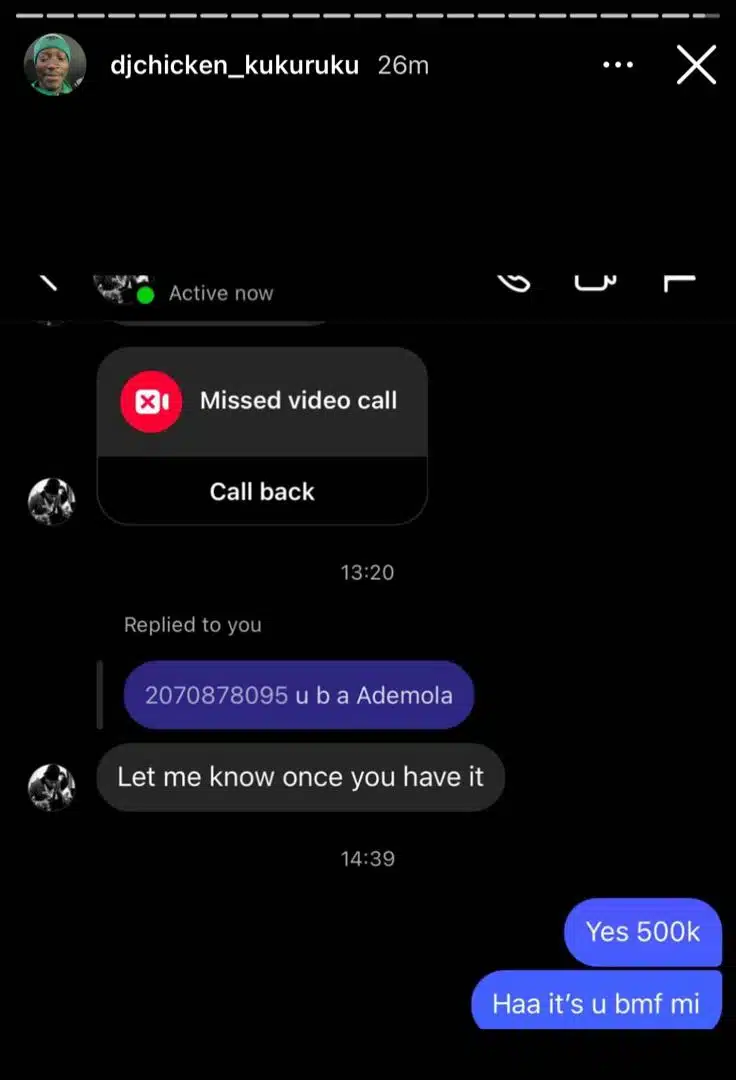
Task: Select the 'Replied to you' label
Action: 193,625
